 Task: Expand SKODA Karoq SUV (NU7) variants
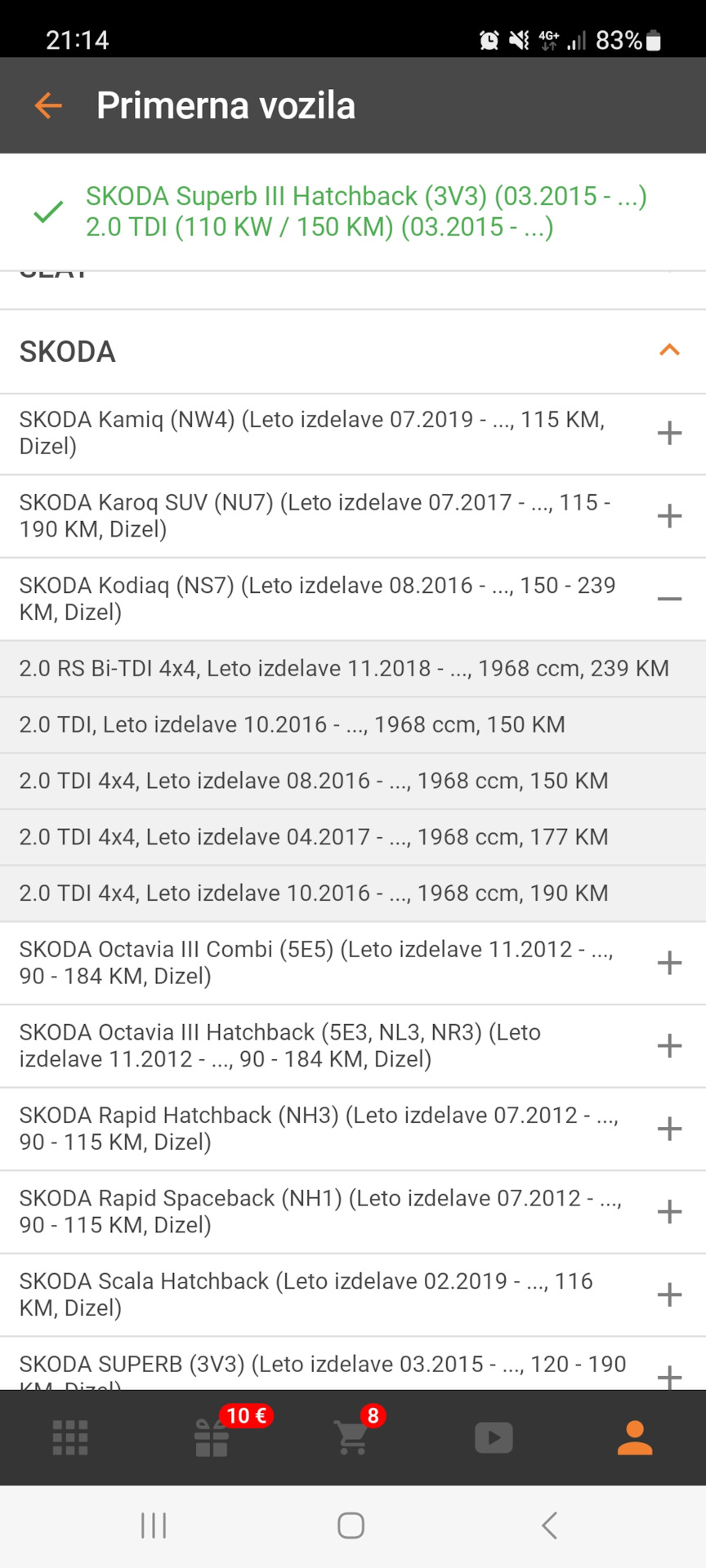[x=669, y=515]
